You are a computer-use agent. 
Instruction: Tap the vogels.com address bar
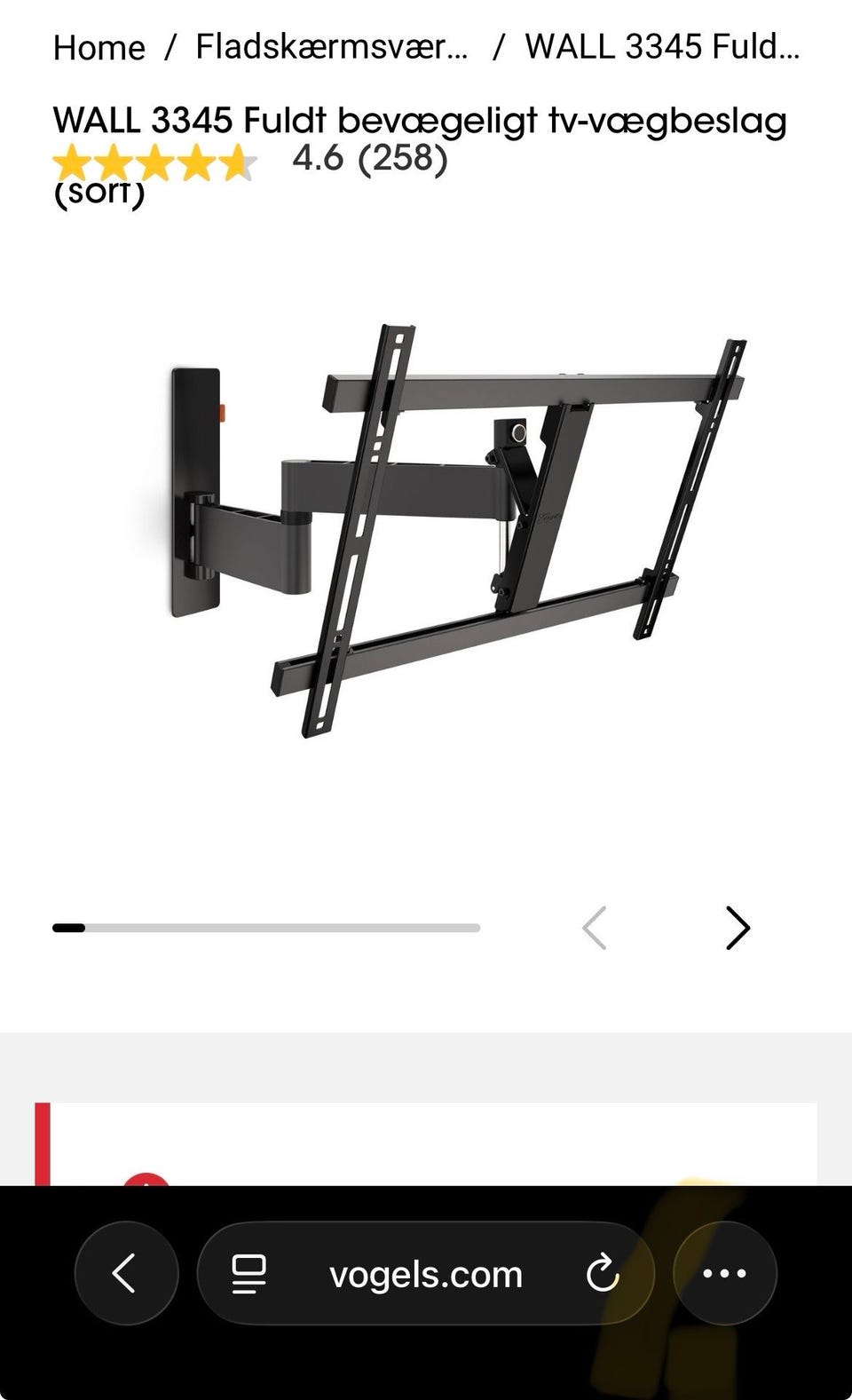click(425, 1274)
